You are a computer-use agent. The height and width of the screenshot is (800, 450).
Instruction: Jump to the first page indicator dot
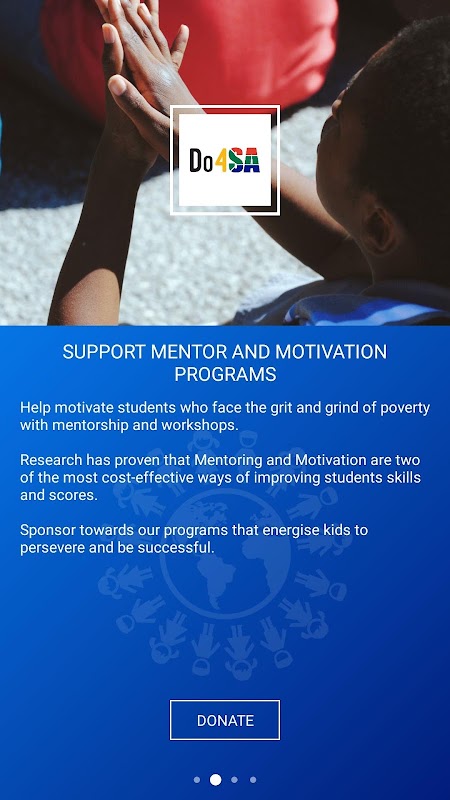tap(197, 780)
